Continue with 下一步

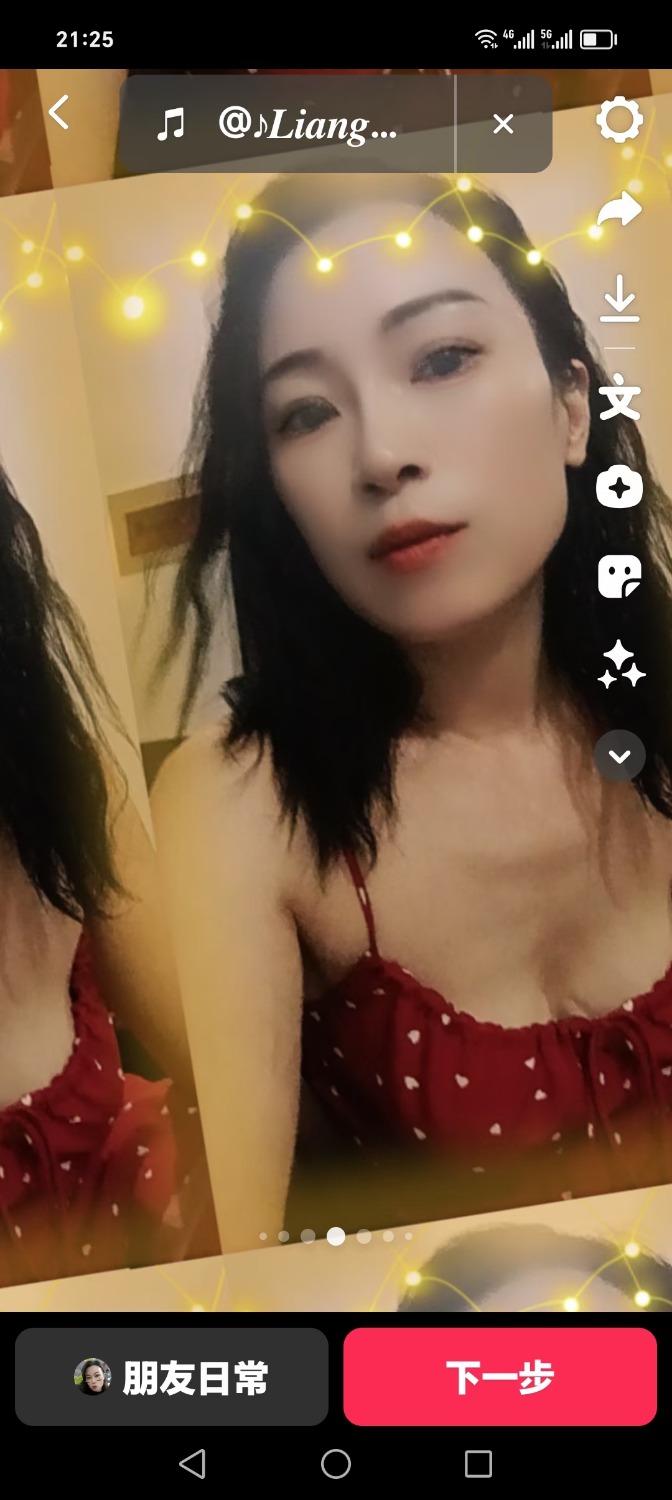500,1377
